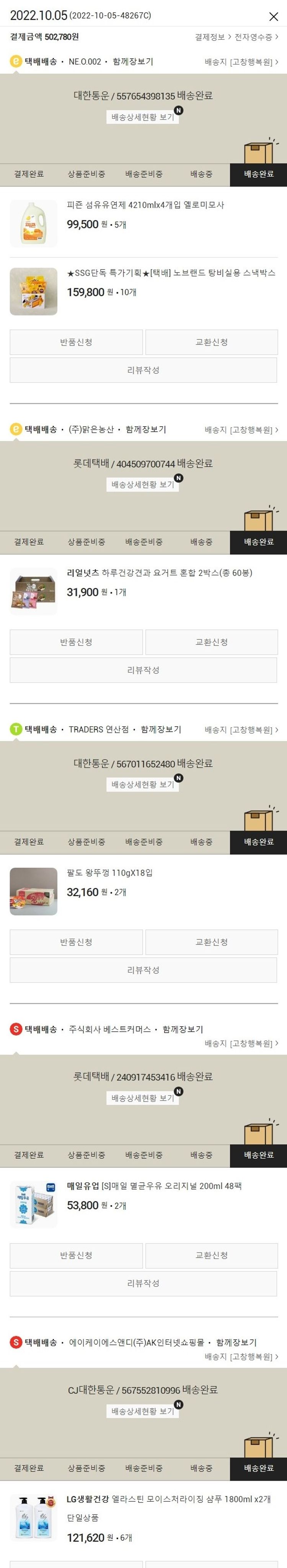
Task: Tap 함께장보기 next to NE.O.002
Action: click(x=132, y=61)
